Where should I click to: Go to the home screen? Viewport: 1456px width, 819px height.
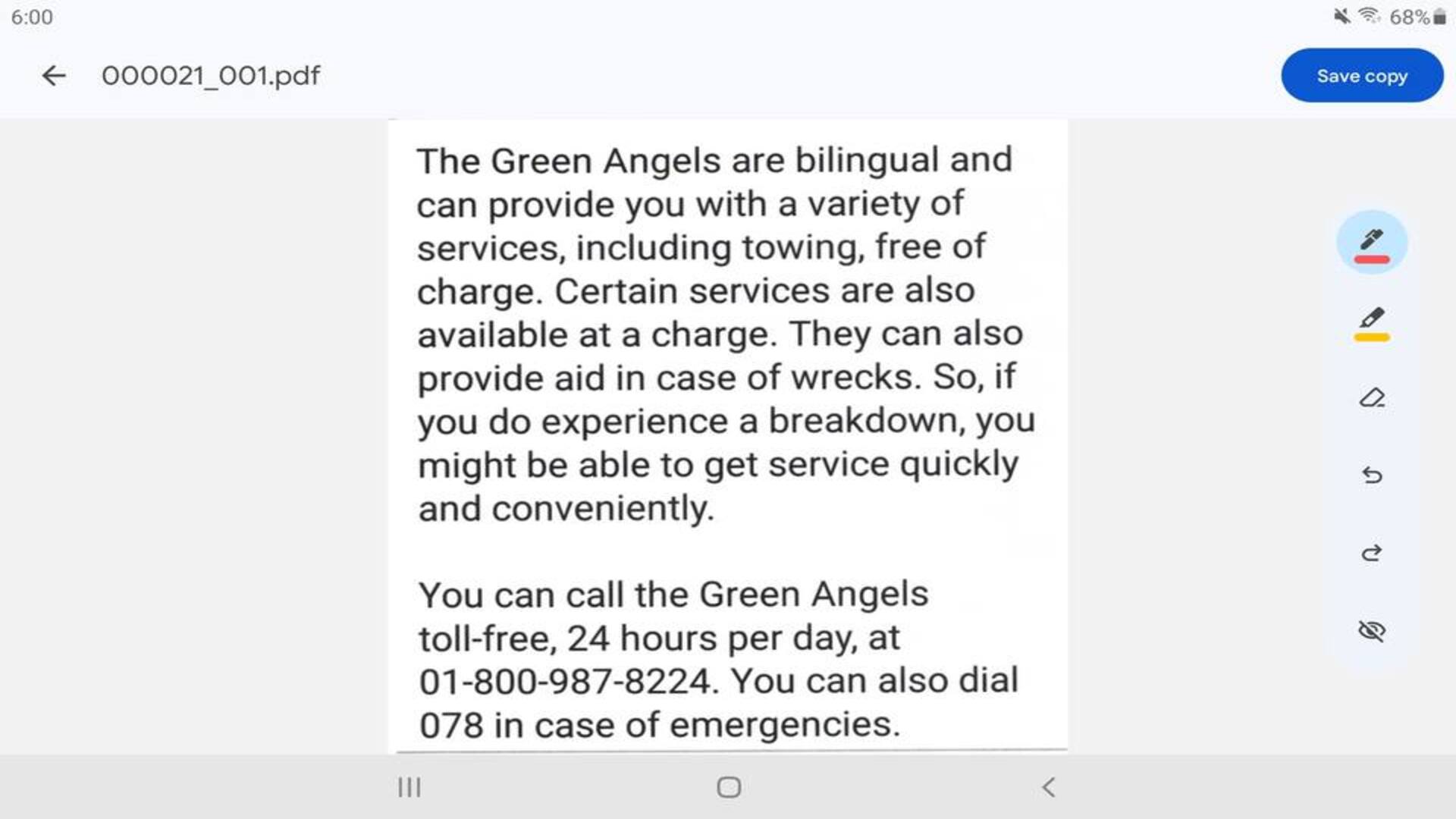point(729,787)
